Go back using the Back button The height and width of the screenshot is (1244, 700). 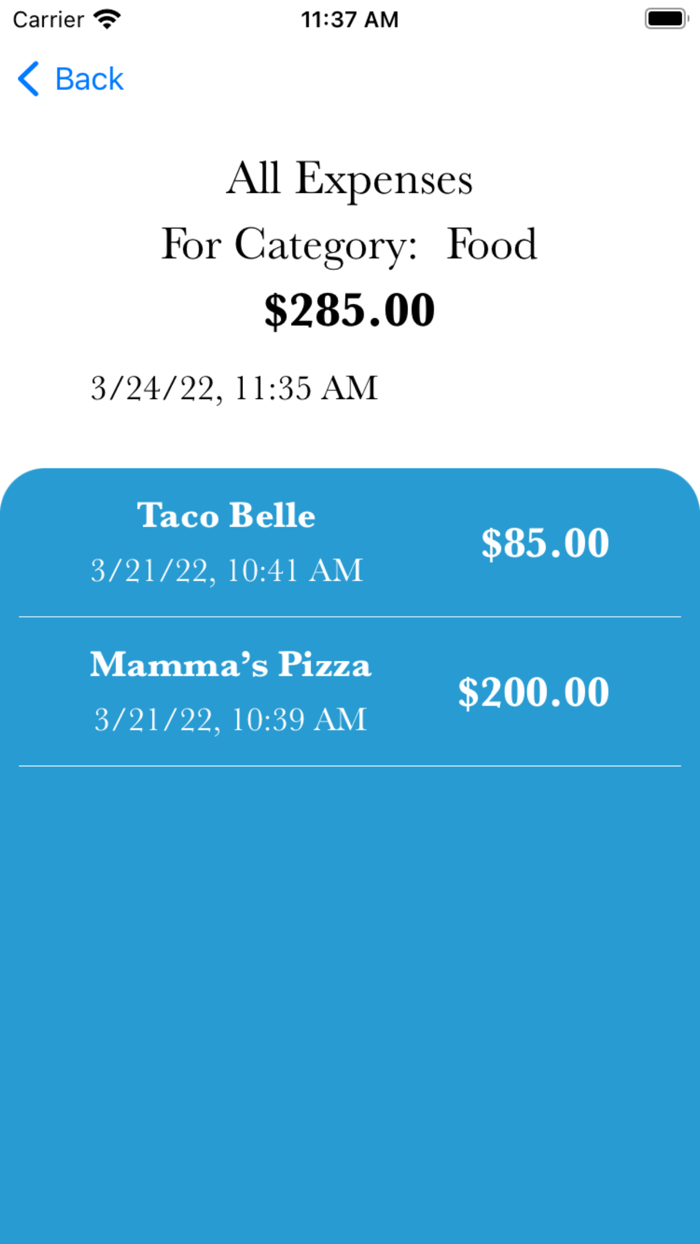point(72,79)
